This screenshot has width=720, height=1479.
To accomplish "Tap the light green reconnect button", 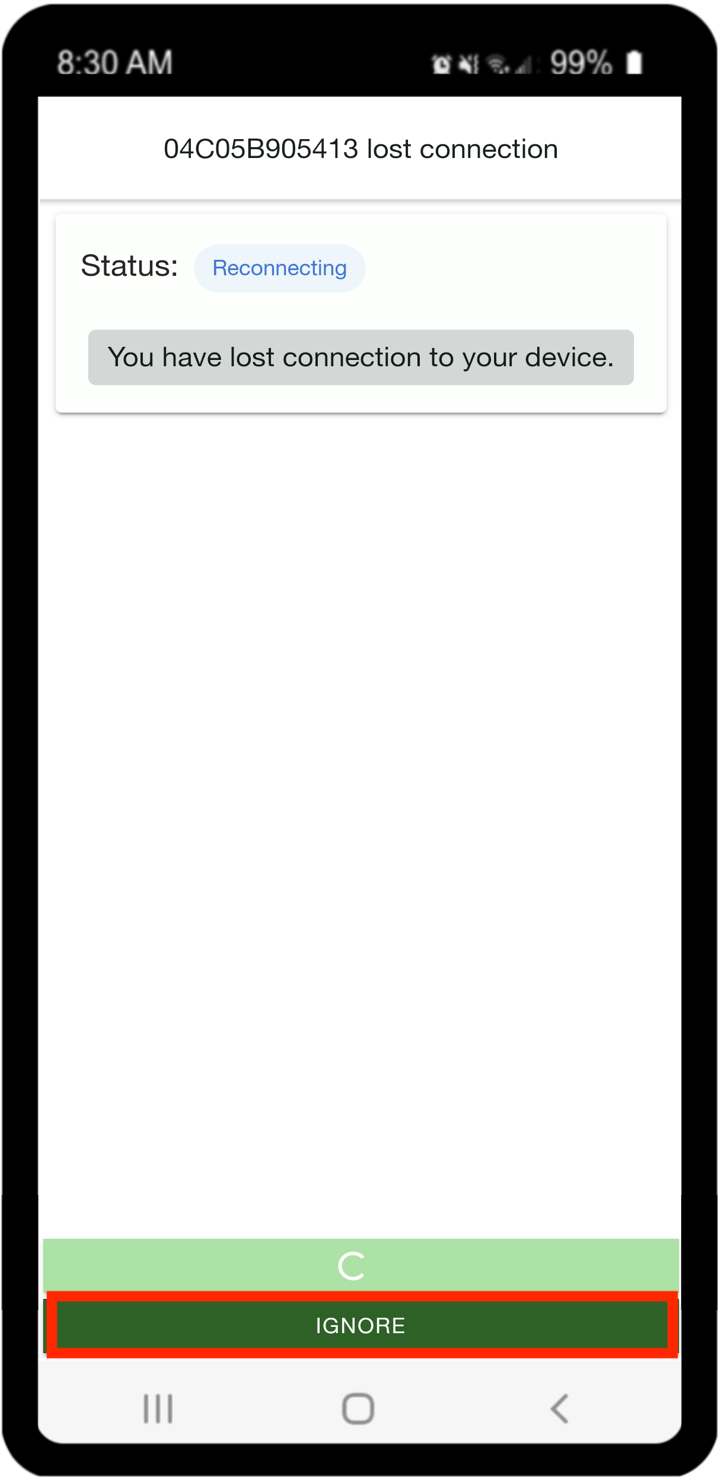I will click(x=361, y=1266).
